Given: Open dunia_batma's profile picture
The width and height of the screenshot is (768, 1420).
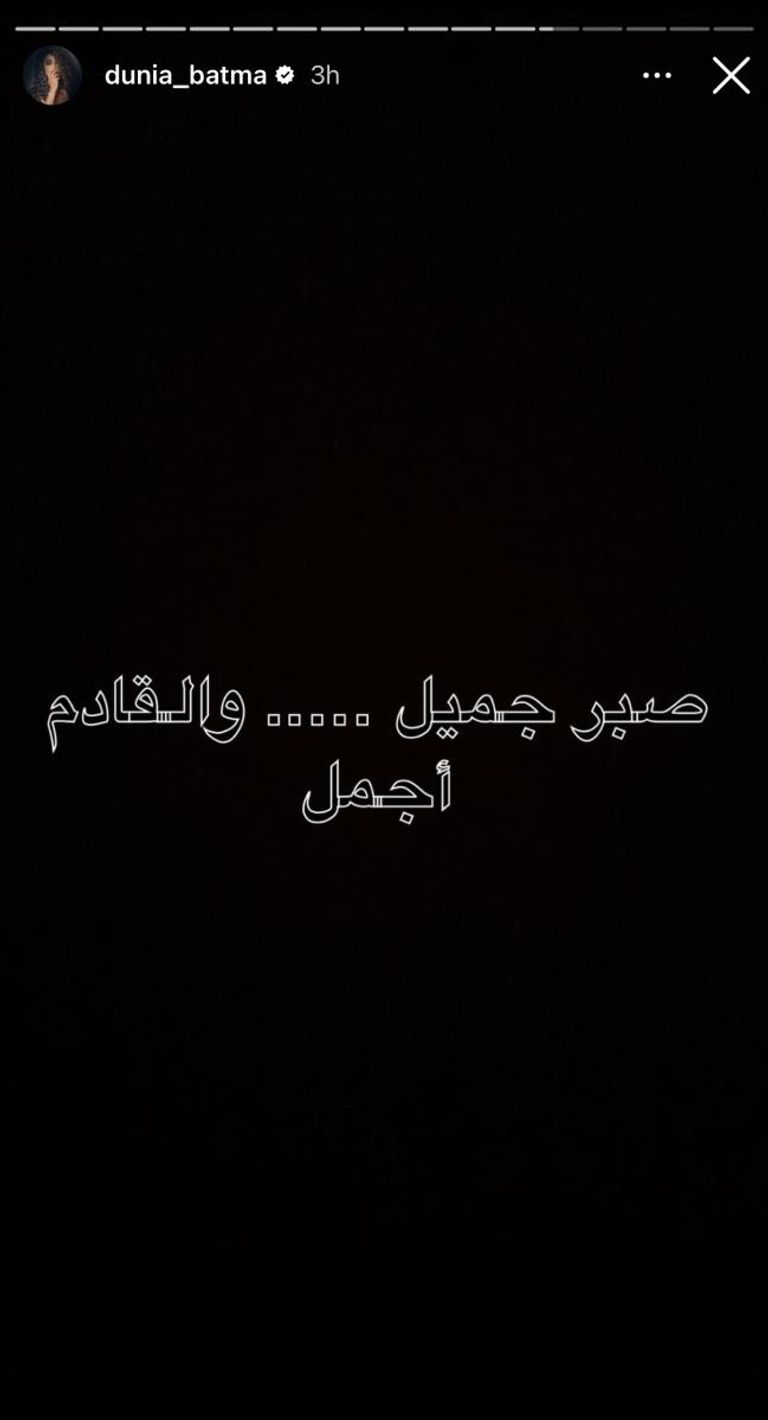Looking at the screenshot, I should 52,75.
